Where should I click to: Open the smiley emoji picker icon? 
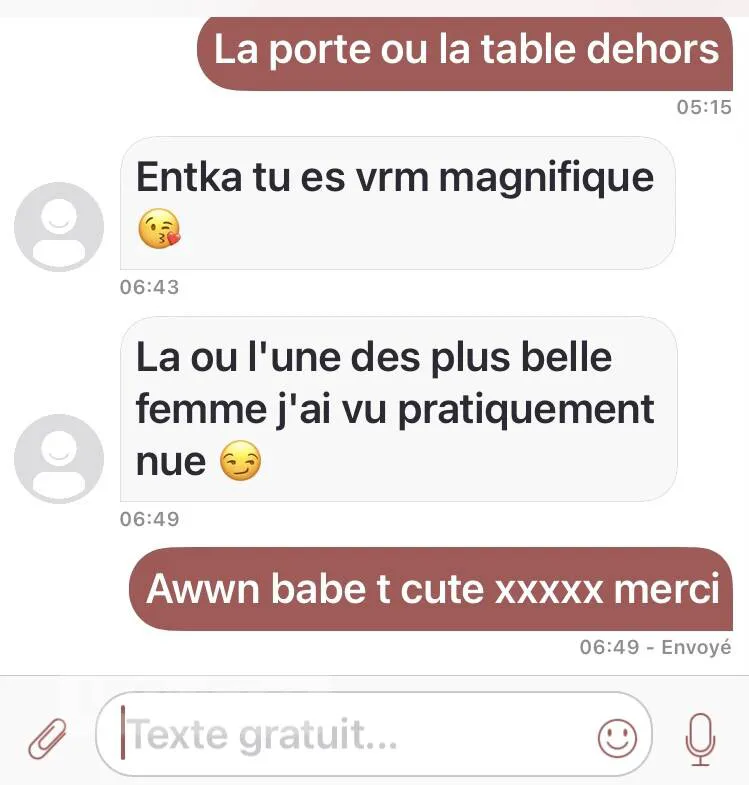[616, 736]
